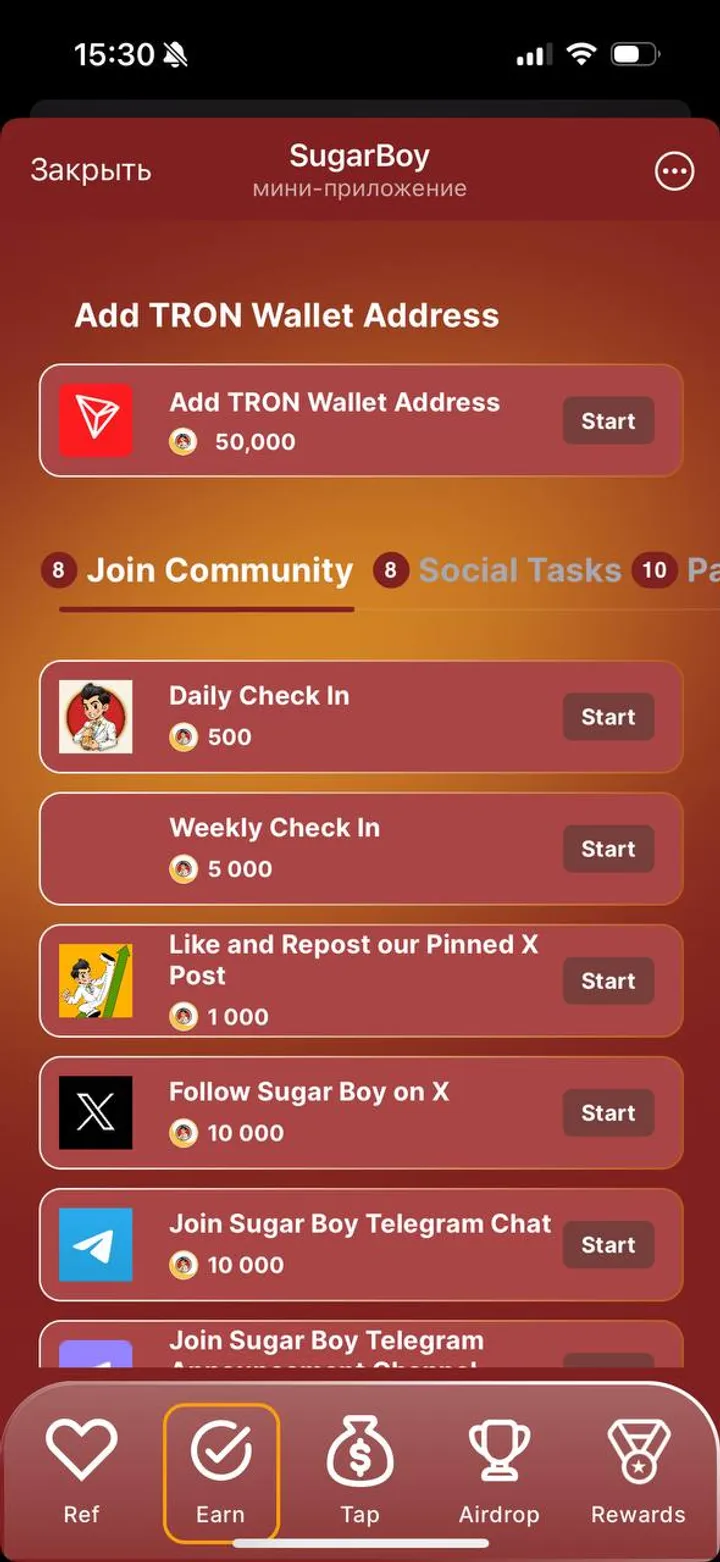Start the Join Sugar Boy Telegram Chat task
The image size is (720, 1562).
coord(608,1244)
